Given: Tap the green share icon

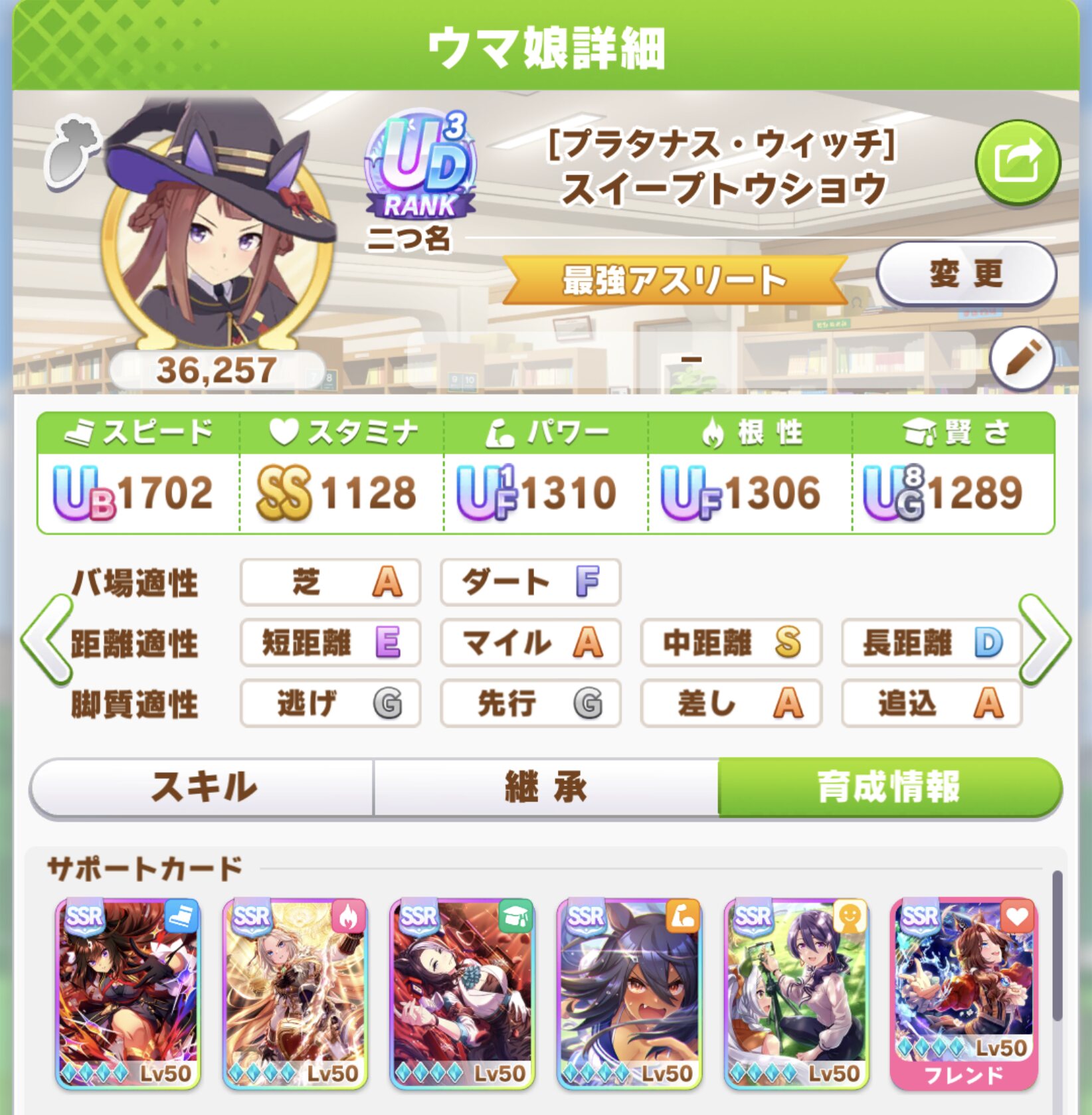Looking at the screenshot, I should (1017, 162).
